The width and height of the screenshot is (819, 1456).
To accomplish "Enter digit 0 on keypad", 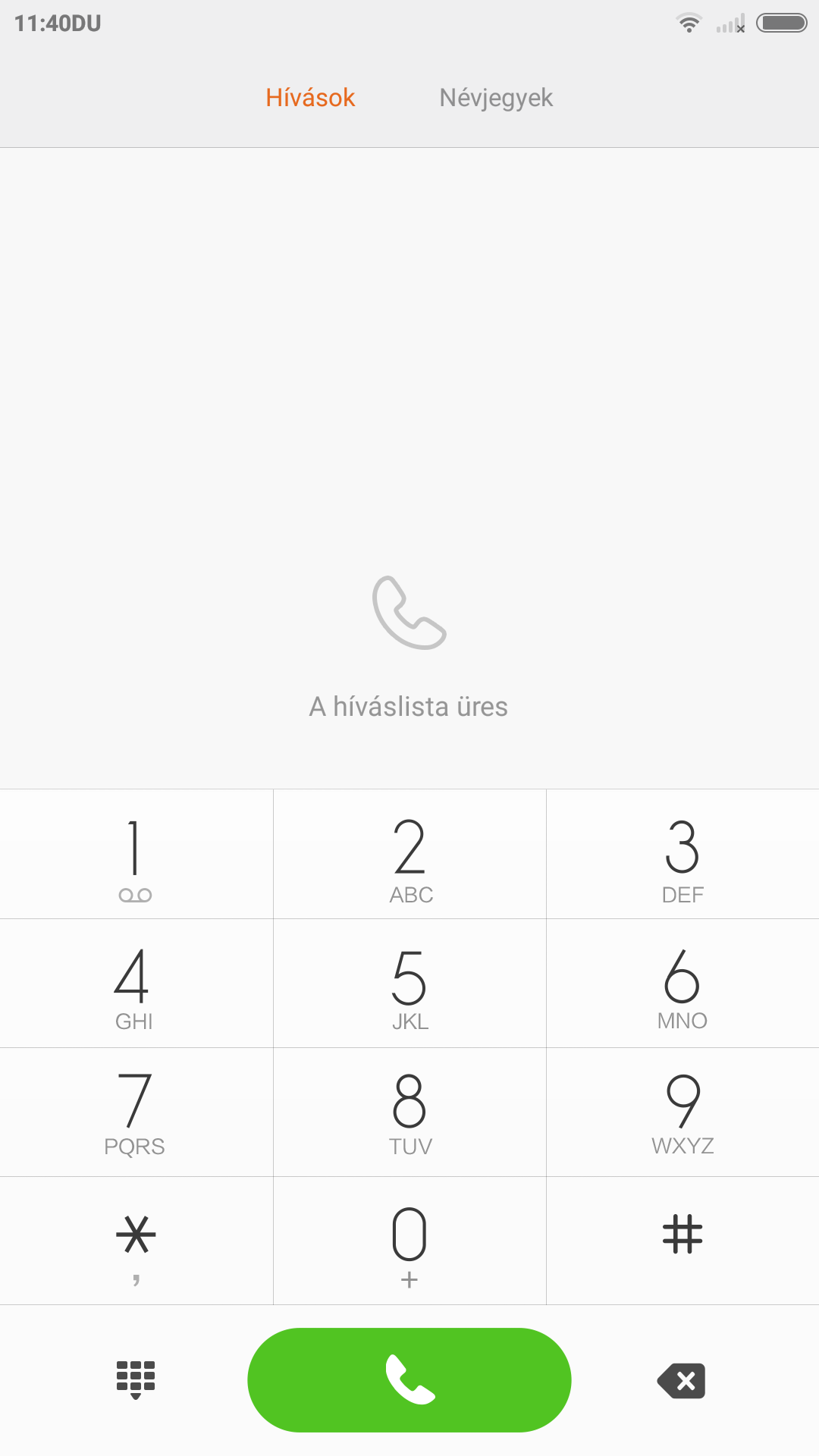I will coord(409,1241).
